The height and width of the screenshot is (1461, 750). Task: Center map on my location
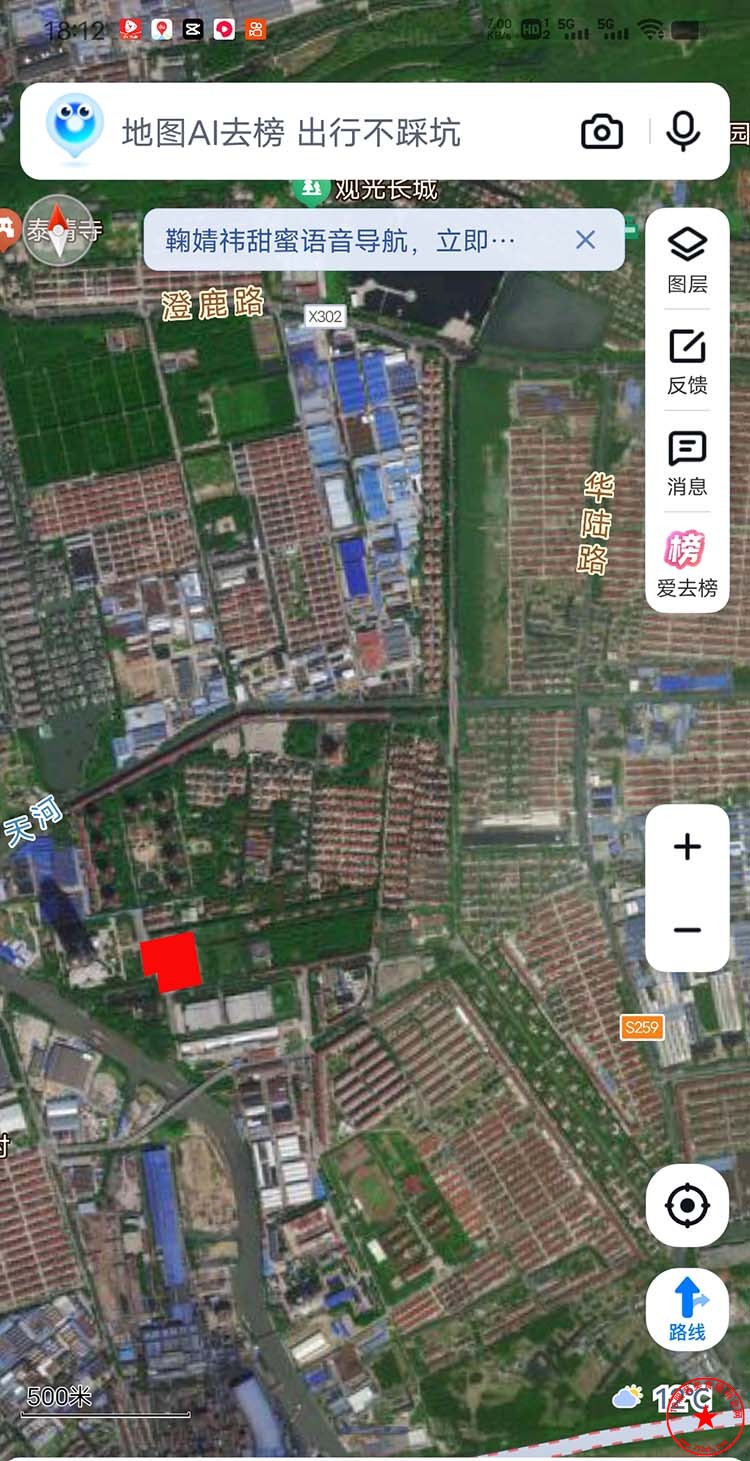click(x=687, y=1205)
